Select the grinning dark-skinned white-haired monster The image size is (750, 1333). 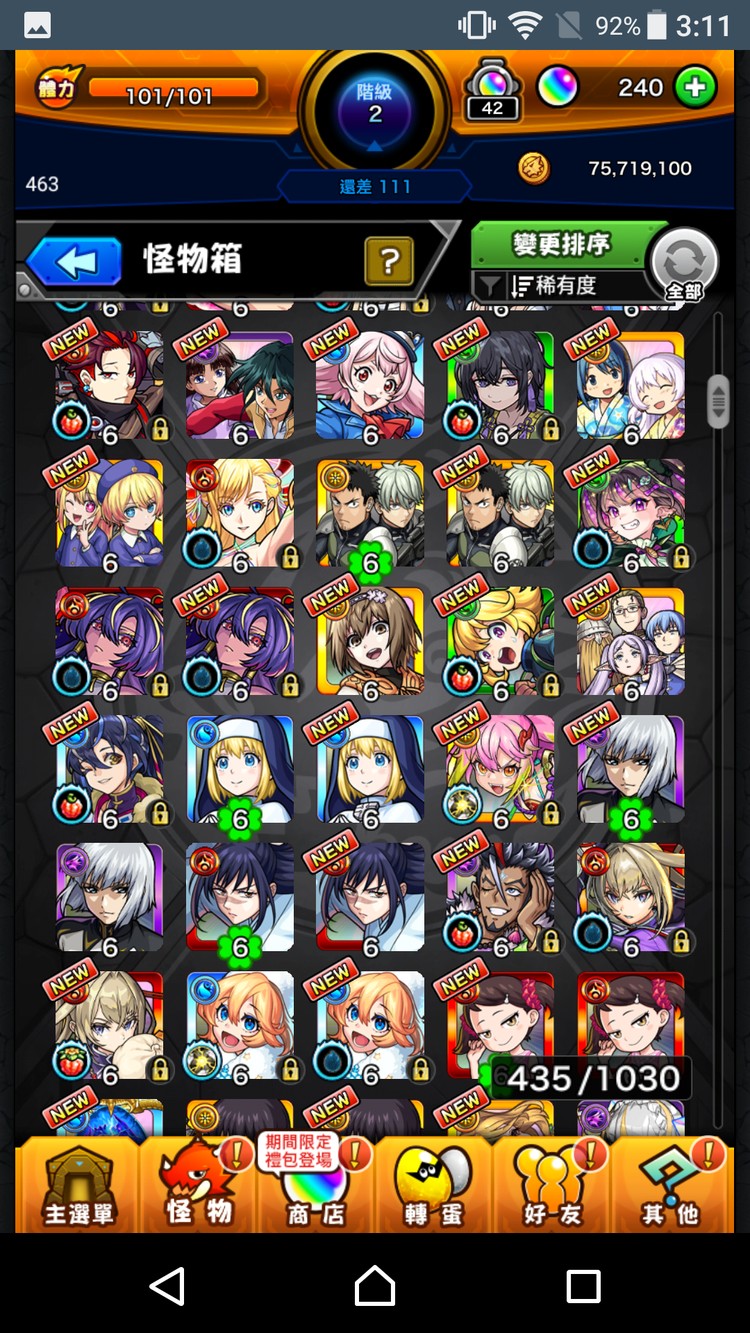(500, 897)
